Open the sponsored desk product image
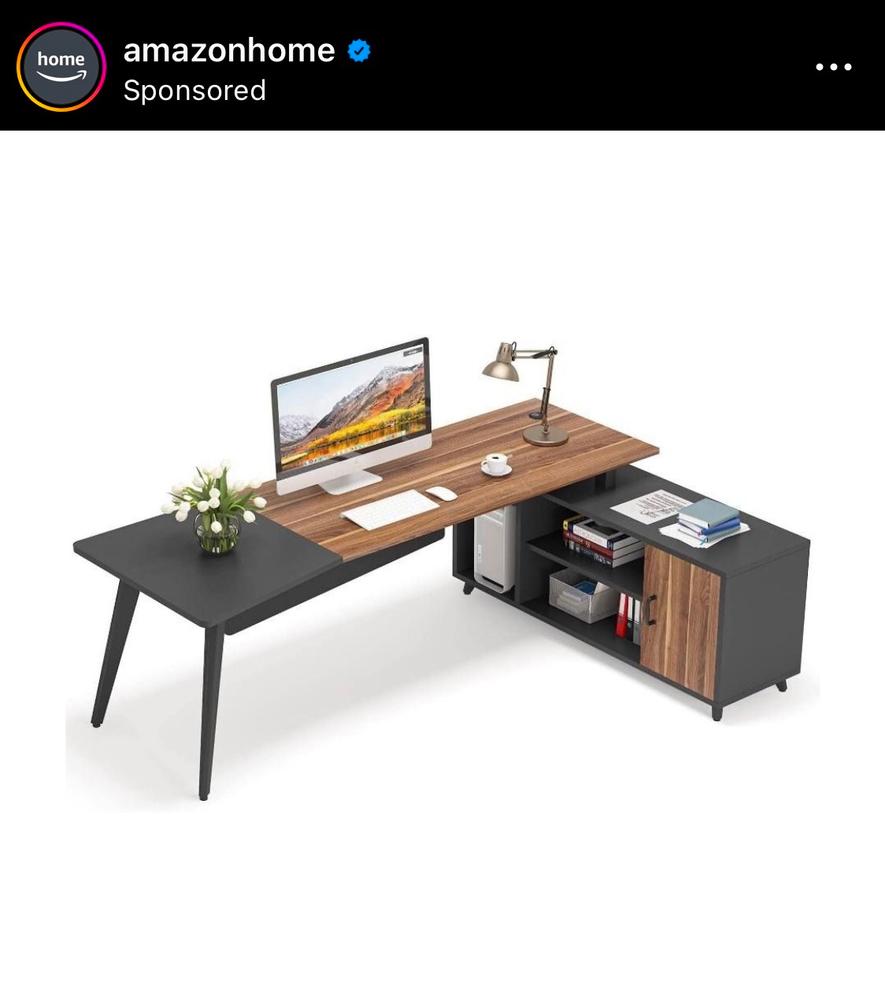The height and width of the screenshot is (1000, 885). click(x=442, y=560)
